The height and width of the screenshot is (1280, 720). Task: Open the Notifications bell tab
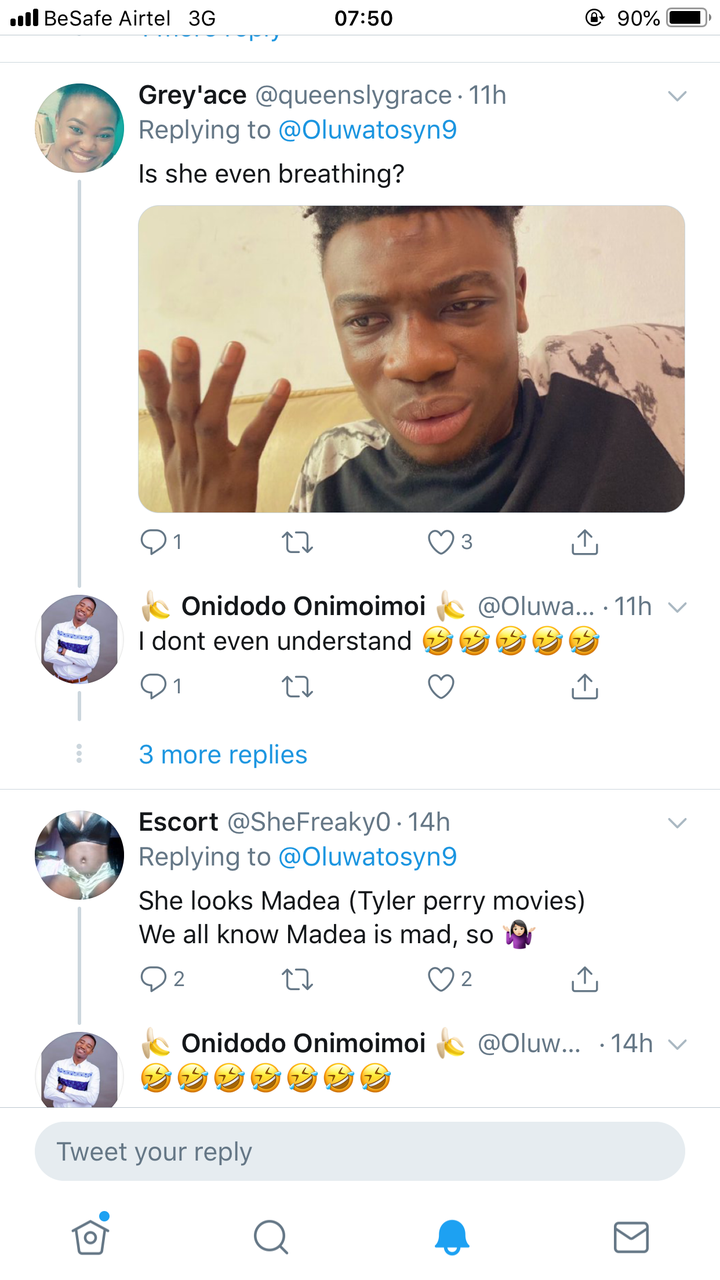coord(451,1237)
